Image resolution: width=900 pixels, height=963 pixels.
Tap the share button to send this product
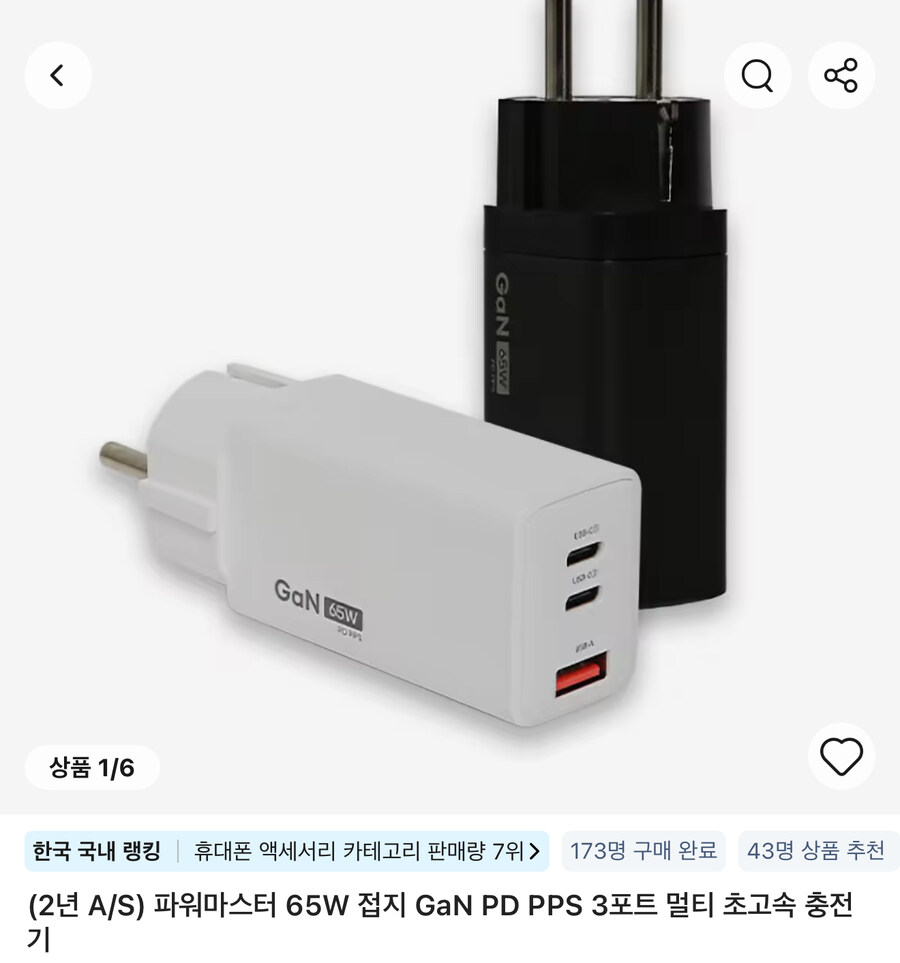(842, 75)
